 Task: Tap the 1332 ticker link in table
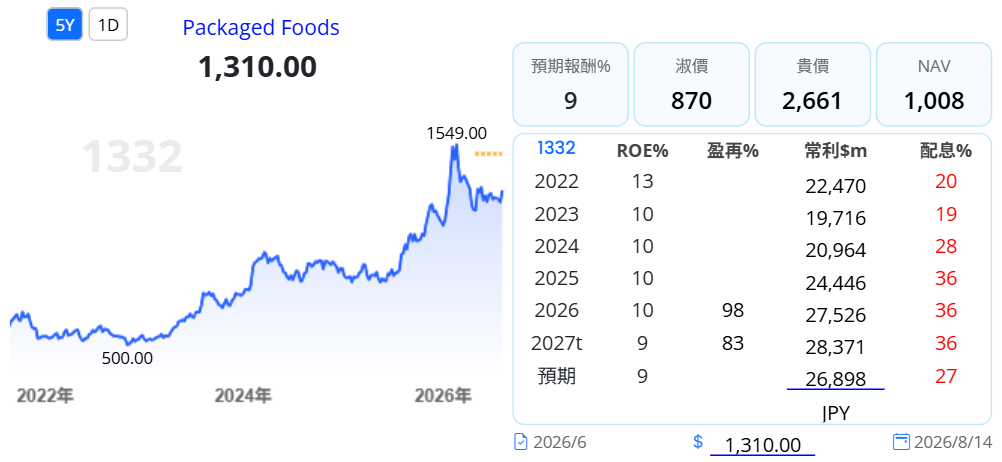(556, 148)
